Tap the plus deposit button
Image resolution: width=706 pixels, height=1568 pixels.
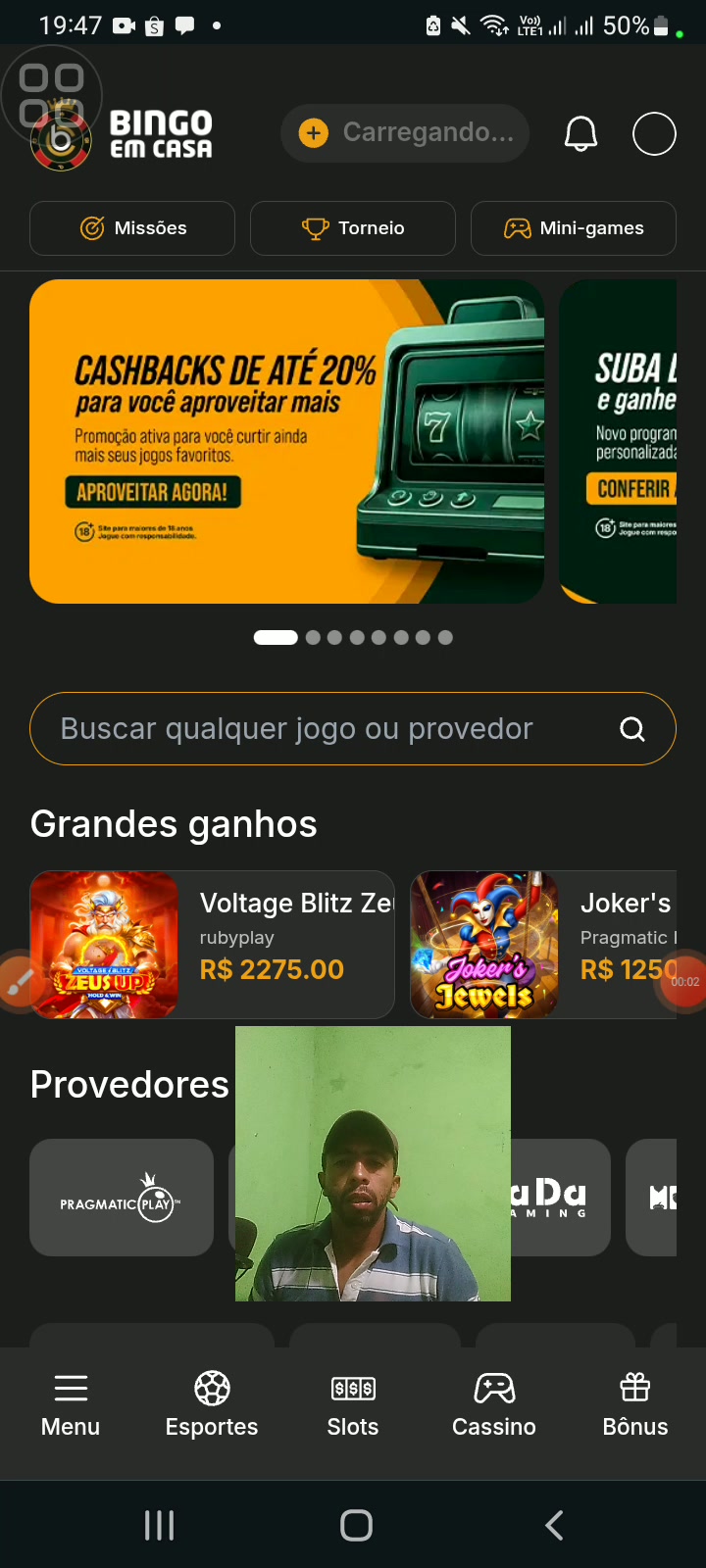tap(314, 133)
